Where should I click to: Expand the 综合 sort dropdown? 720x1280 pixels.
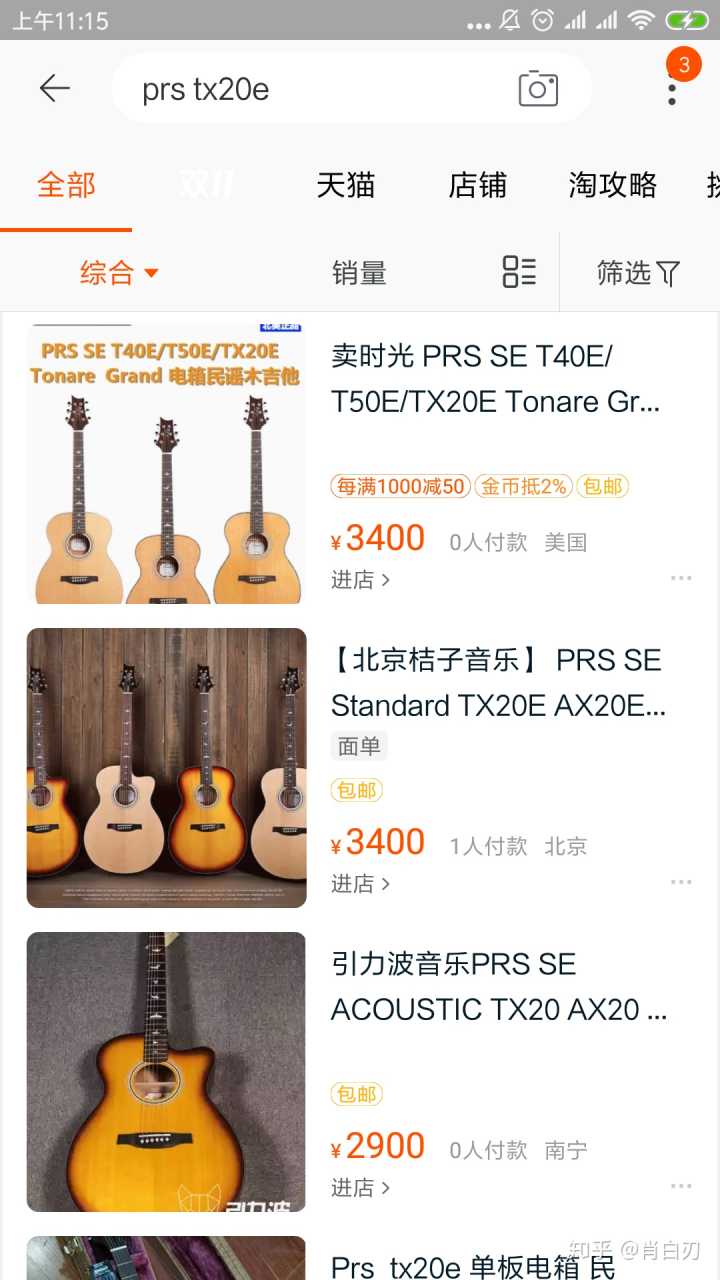pos(119,273)
